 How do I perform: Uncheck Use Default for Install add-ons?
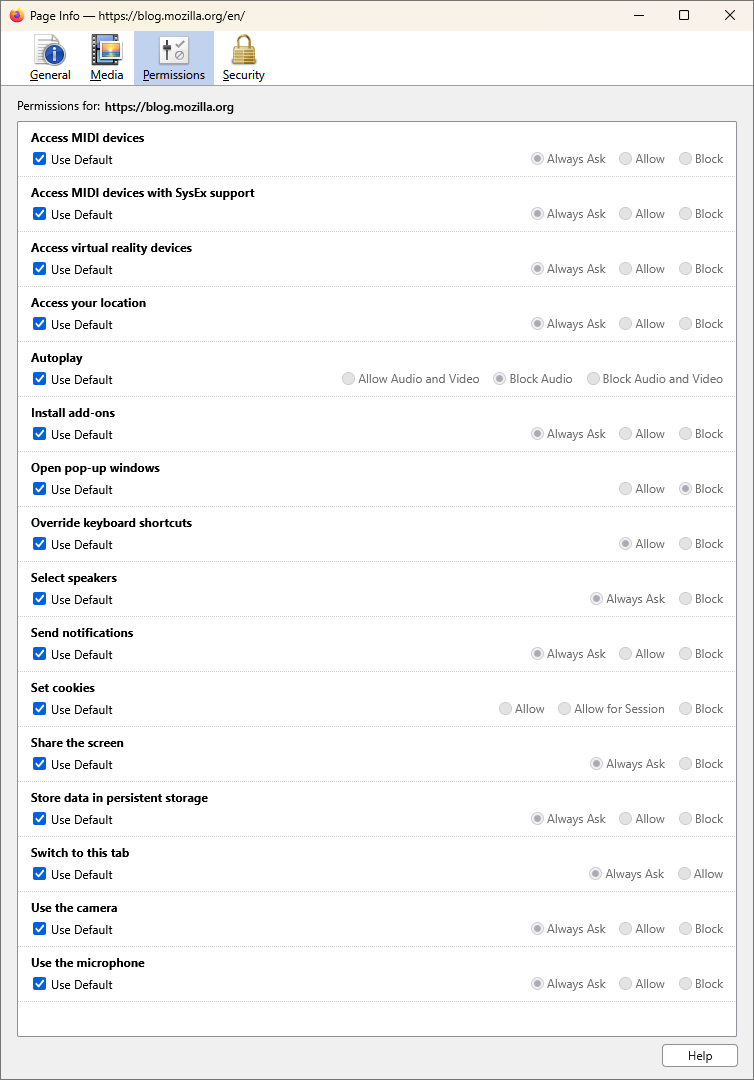pos(40,434)
